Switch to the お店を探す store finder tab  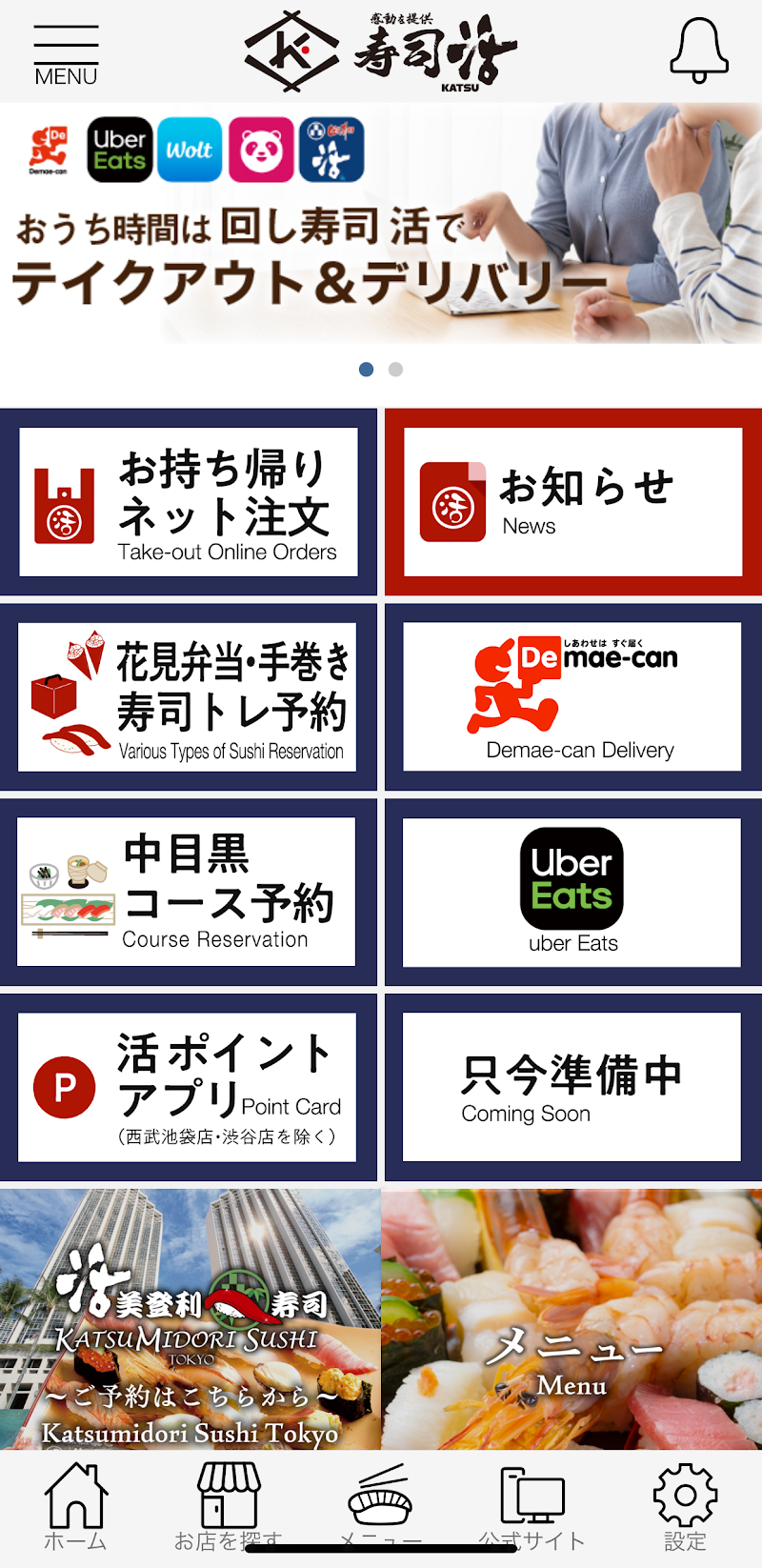pos(229,1507)
